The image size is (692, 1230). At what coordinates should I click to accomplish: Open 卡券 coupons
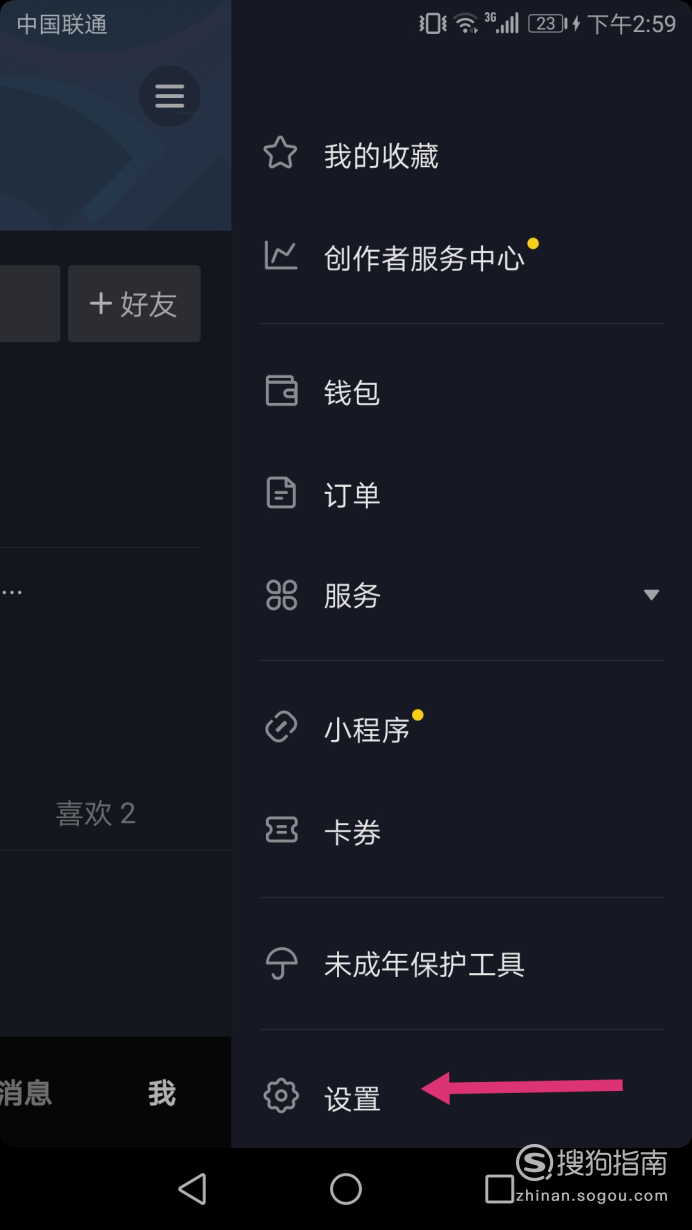[461, 832]
